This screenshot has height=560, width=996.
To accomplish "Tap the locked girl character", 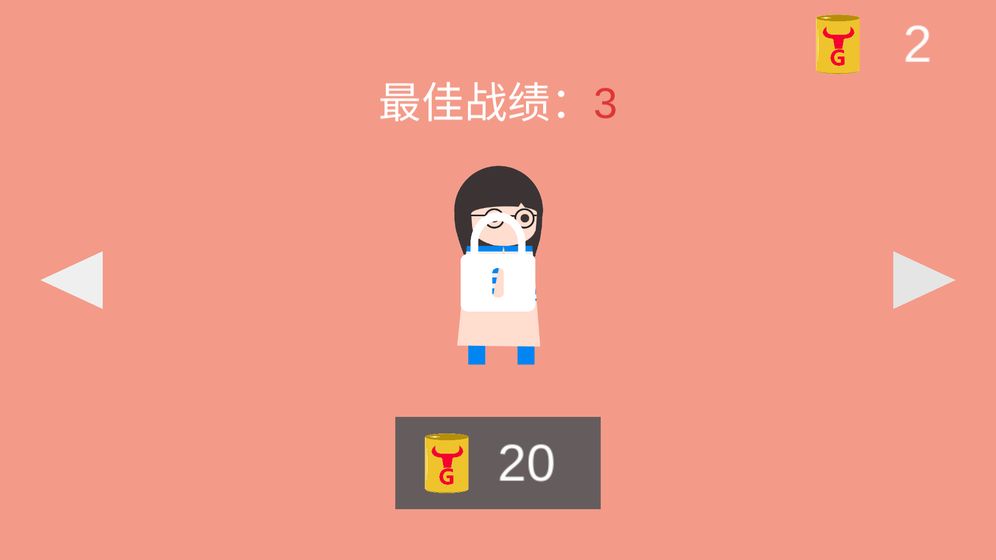I will click(498, 268).
